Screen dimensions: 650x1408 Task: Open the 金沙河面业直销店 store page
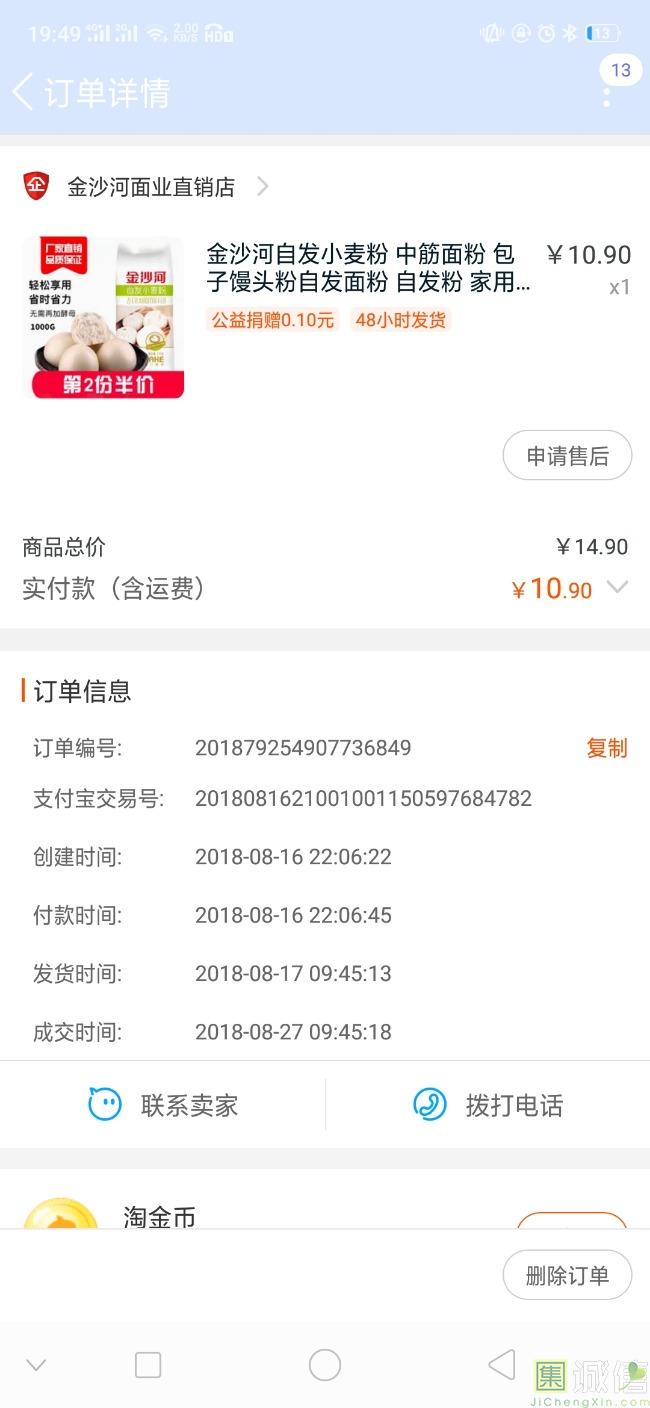(x=152, y=187)
